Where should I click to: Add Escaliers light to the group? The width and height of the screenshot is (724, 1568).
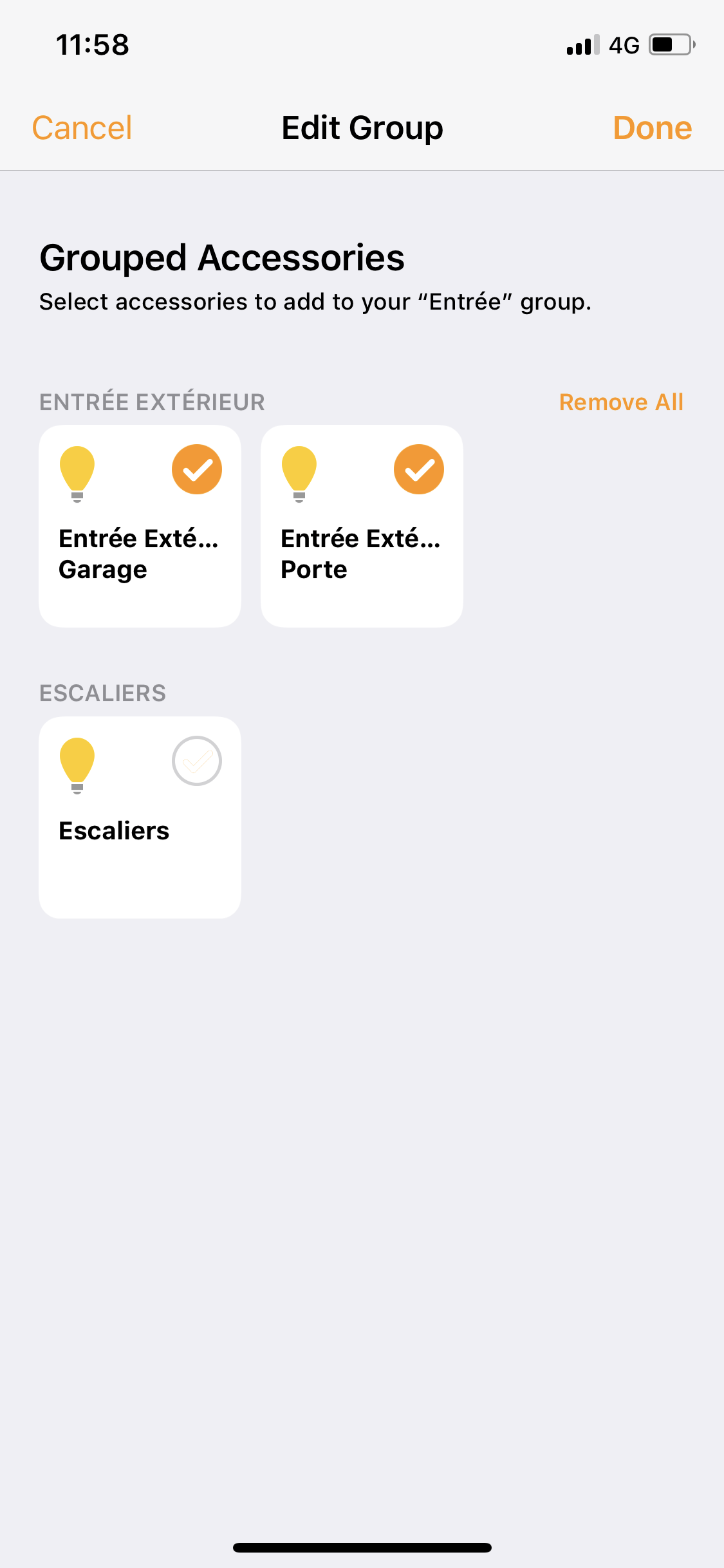[140, 817]
